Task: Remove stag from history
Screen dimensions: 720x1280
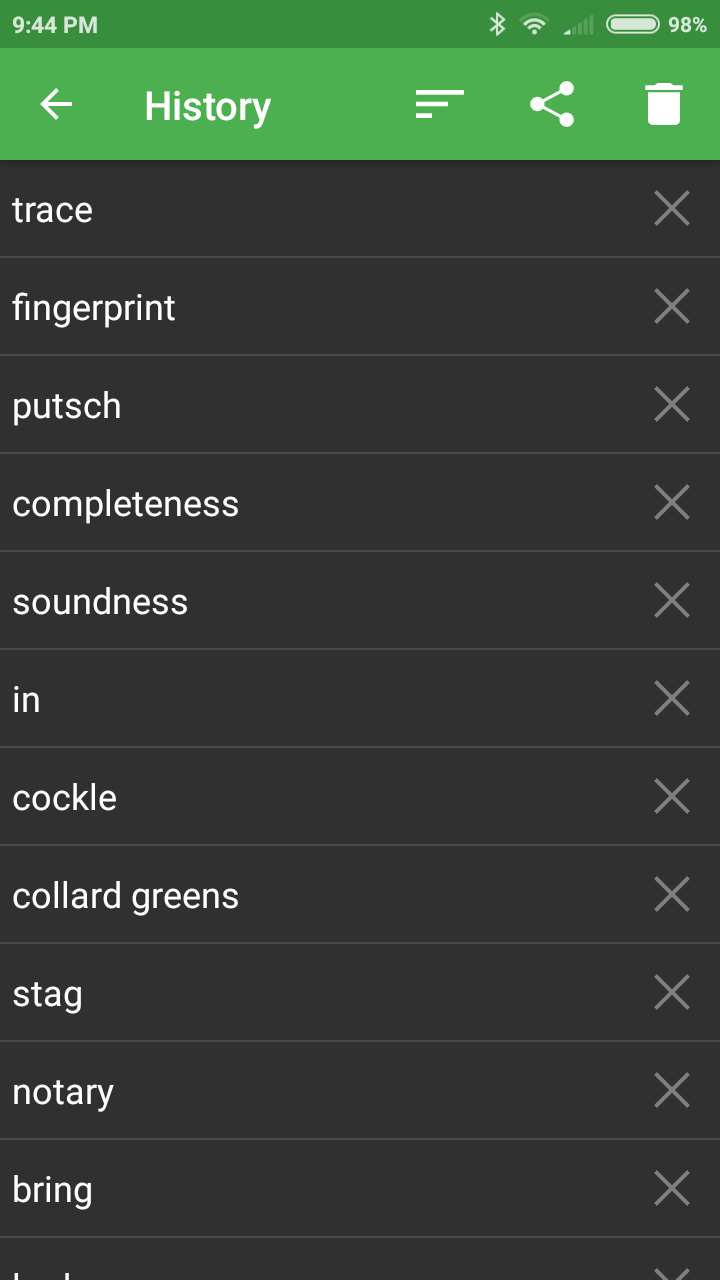Action: click(672, 993)
